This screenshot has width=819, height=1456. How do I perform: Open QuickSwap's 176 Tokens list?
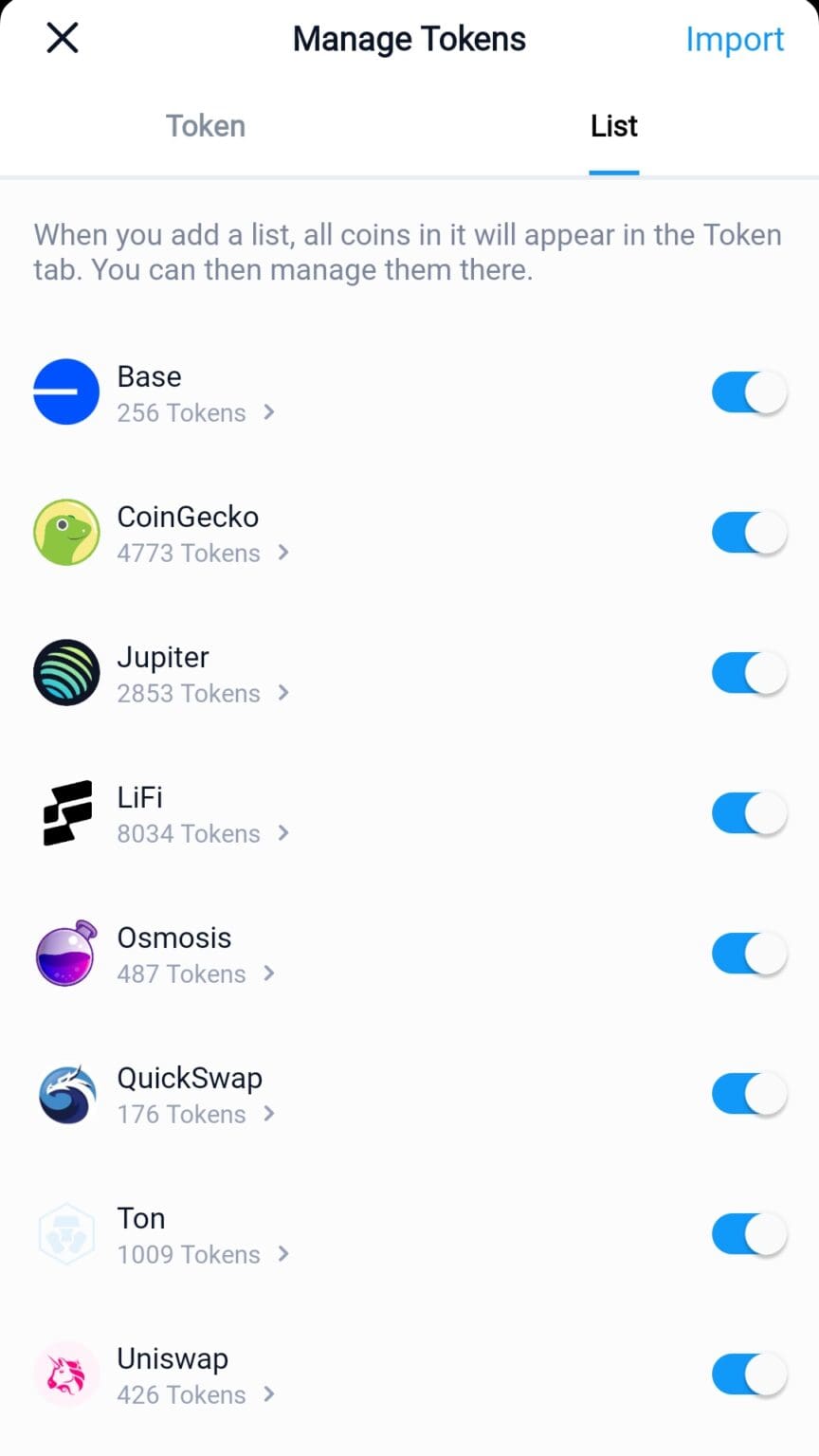(x=195, y=1115)
